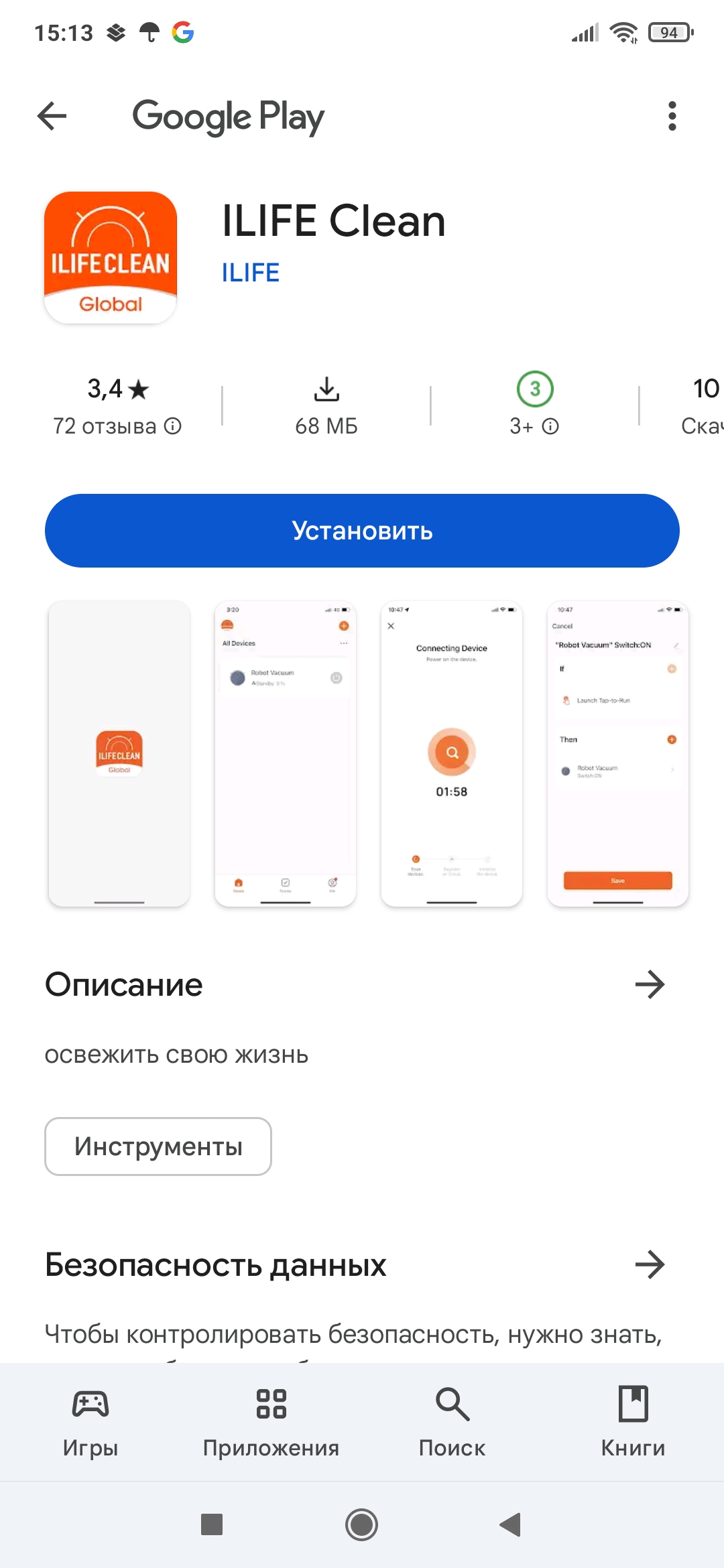Open the Robot Vacuum Switch:ON screenshot
This screenshot has width=724, height=1568.
click(x=618, y=754)
